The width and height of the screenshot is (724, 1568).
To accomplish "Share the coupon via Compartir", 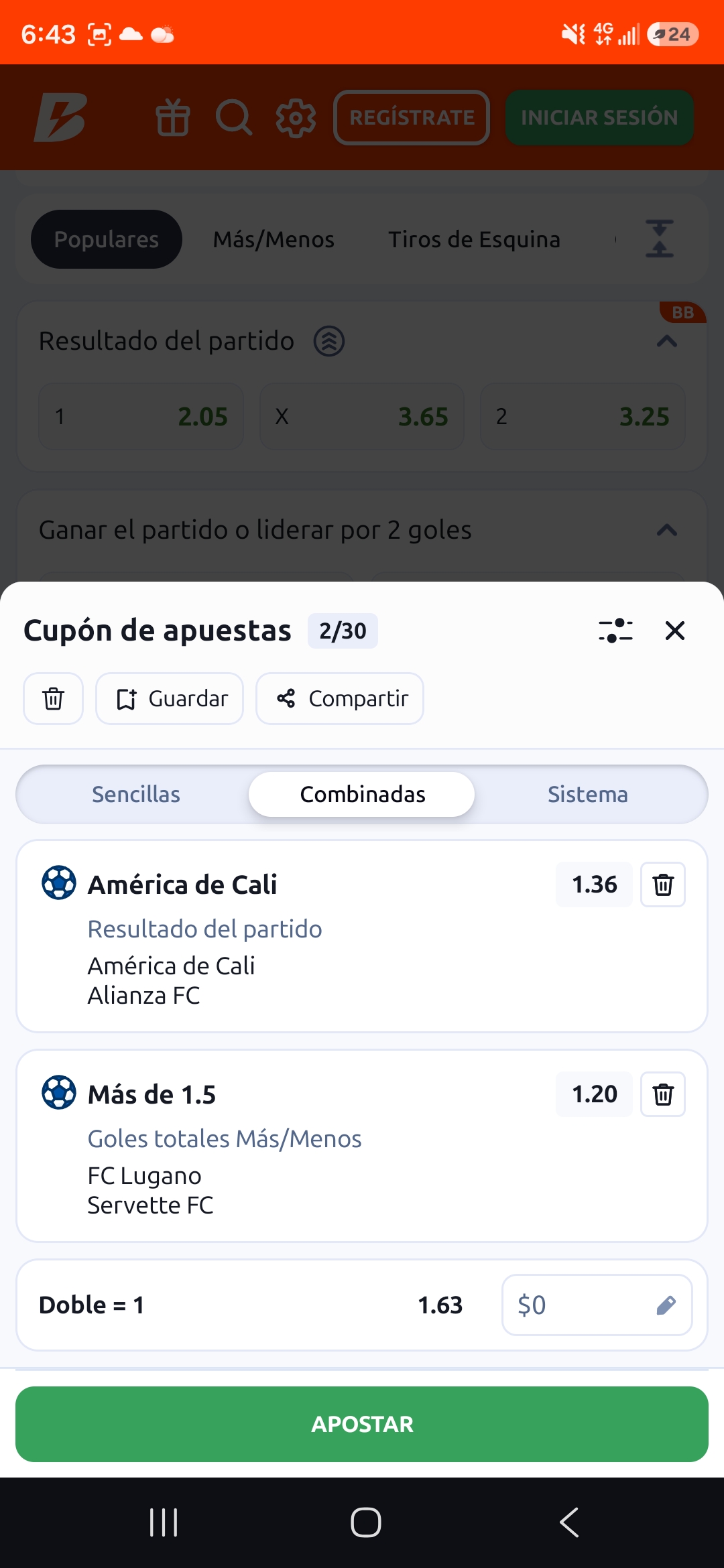I will pos(340,699).
